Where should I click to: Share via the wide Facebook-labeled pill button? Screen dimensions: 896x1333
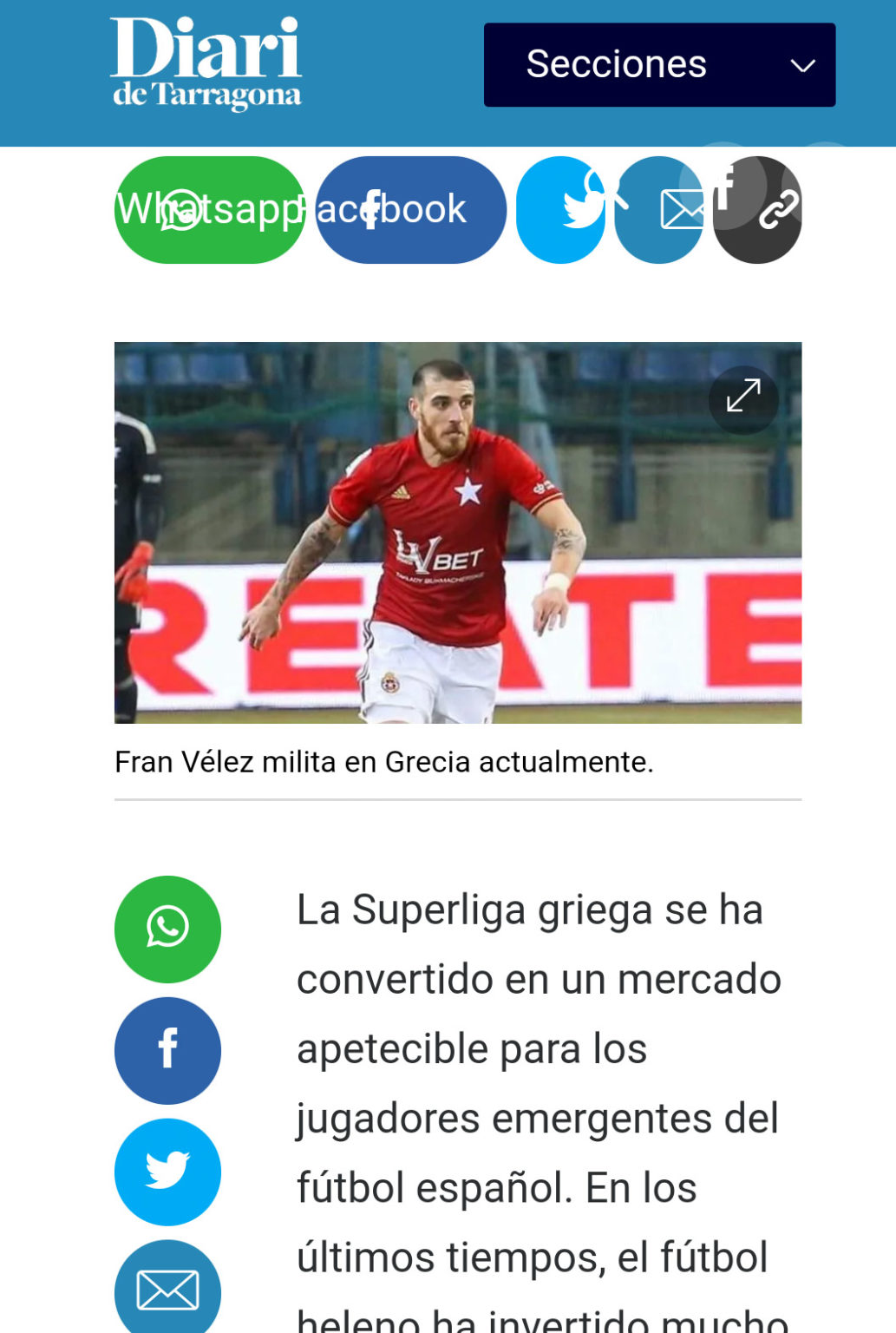pyautogui.click(x=410, y=210)
